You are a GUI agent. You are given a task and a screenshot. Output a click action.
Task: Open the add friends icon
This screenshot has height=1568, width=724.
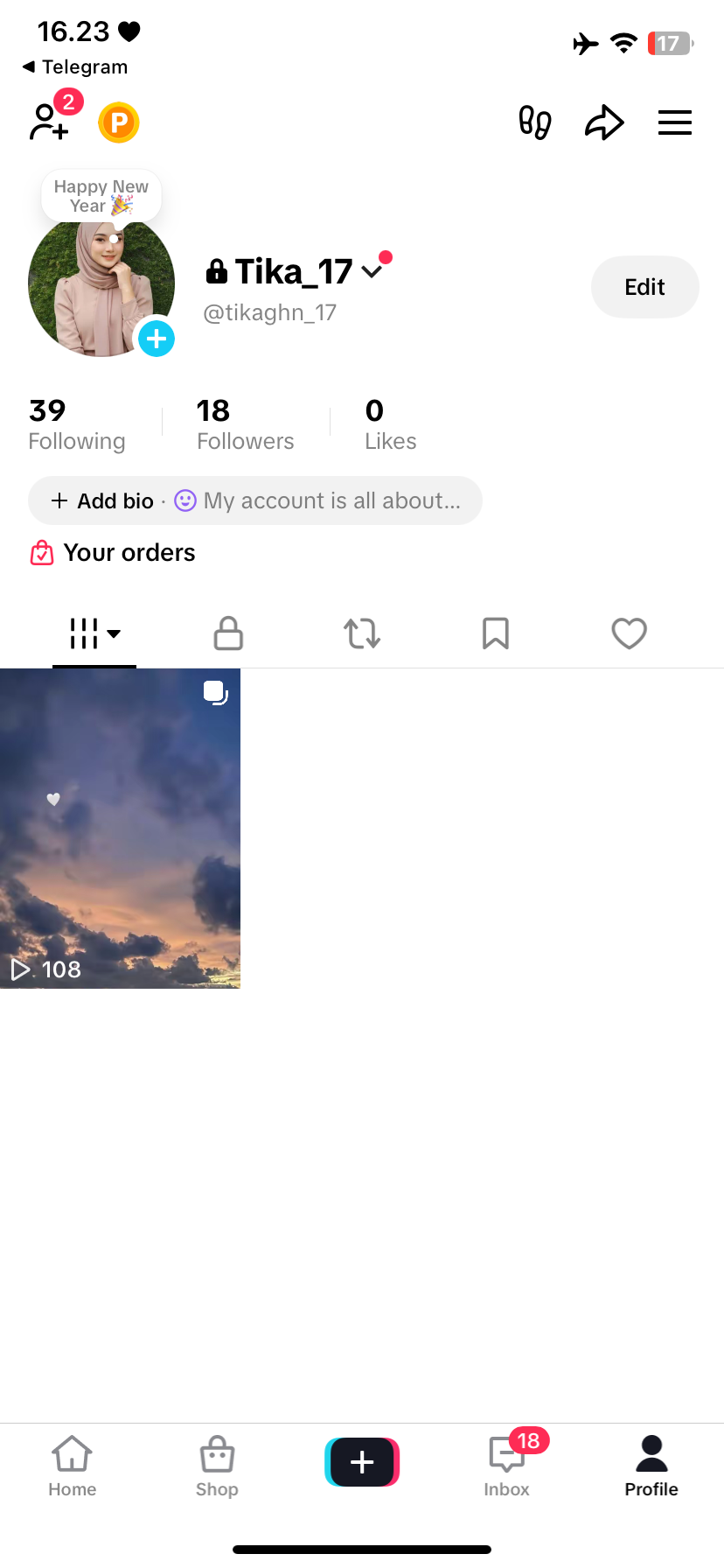(49, 122)
